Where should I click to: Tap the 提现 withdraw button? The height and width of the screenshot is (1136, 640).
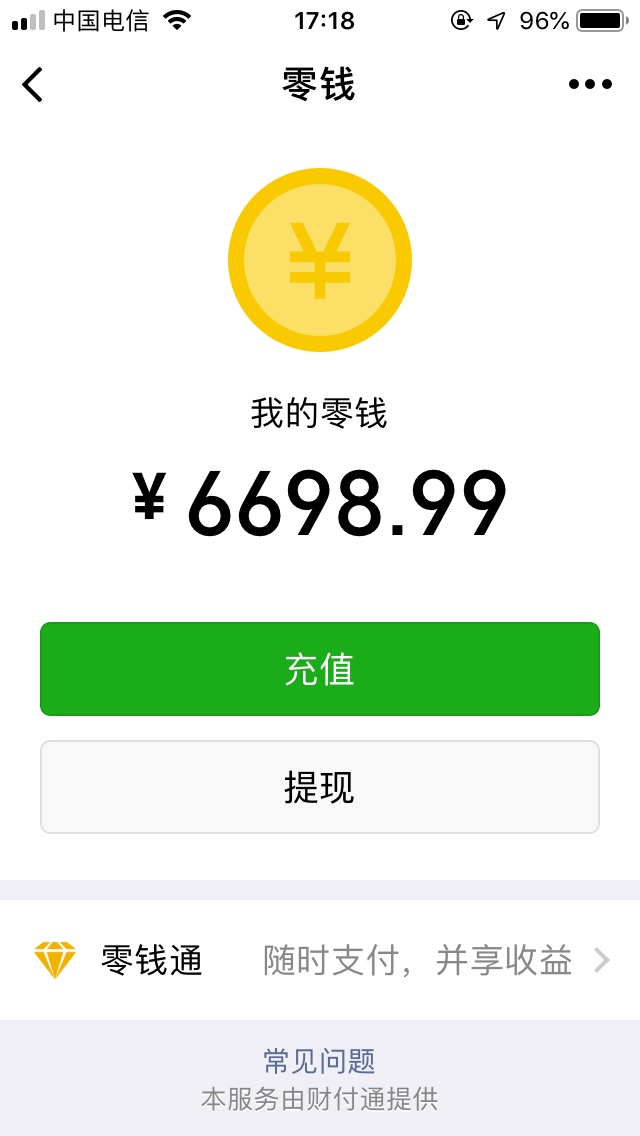click(320, 787)
